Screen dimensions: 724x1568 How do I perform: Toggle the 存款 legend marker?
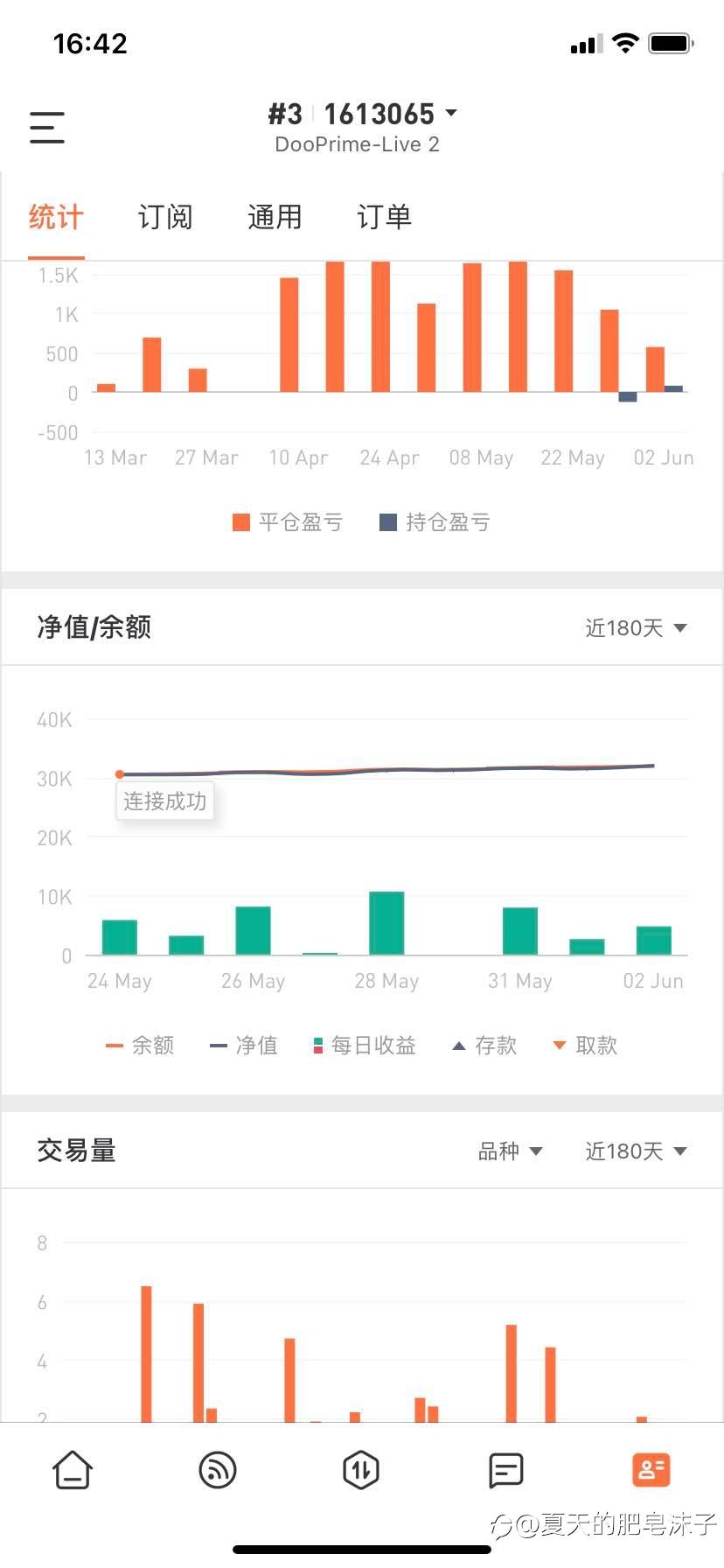tap(484, 1045)
